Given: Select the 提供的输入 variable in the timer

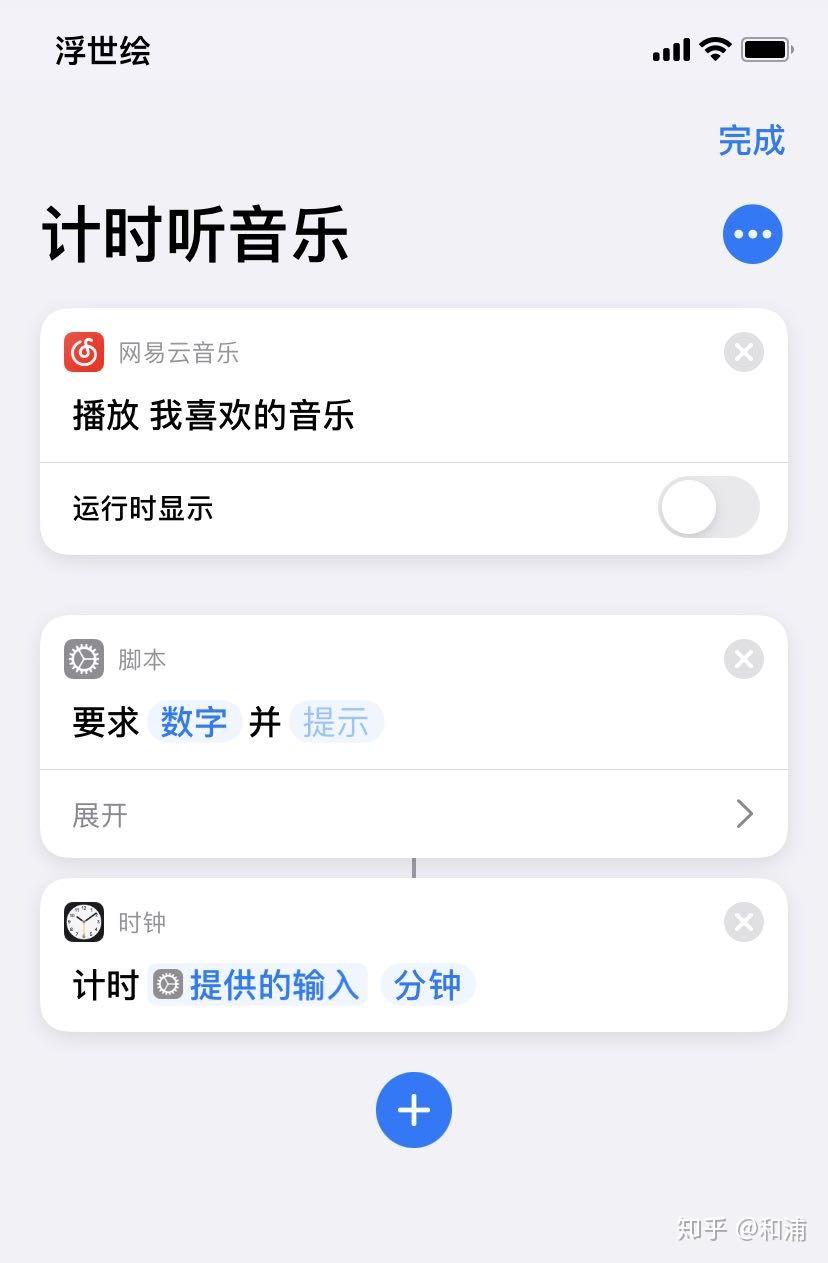Looking at the screenshot, I should click(x=258, y=985).
